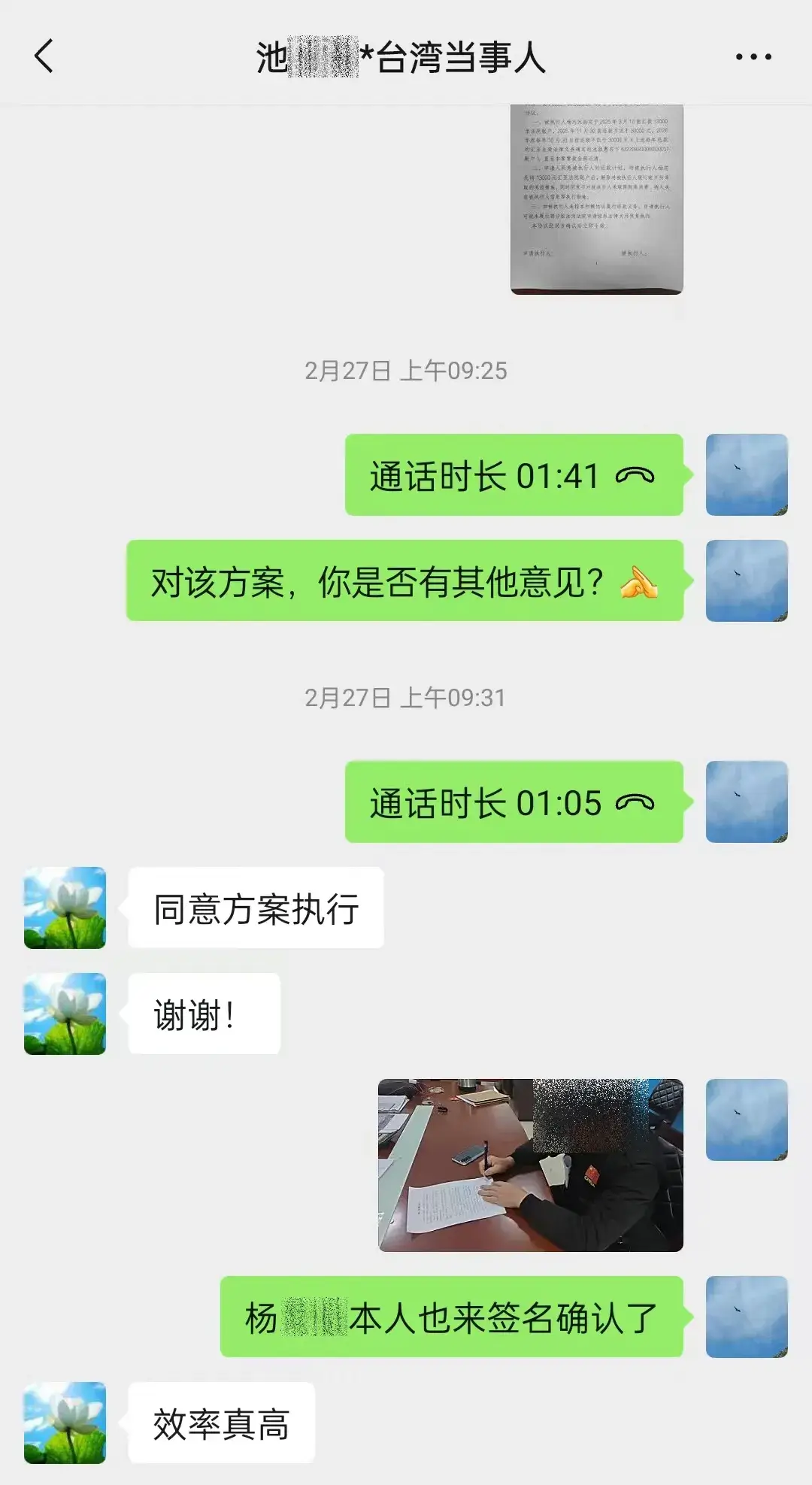Go back using the top-left arrow
This screenshot has width=812, height=1485.
point(44,56)
